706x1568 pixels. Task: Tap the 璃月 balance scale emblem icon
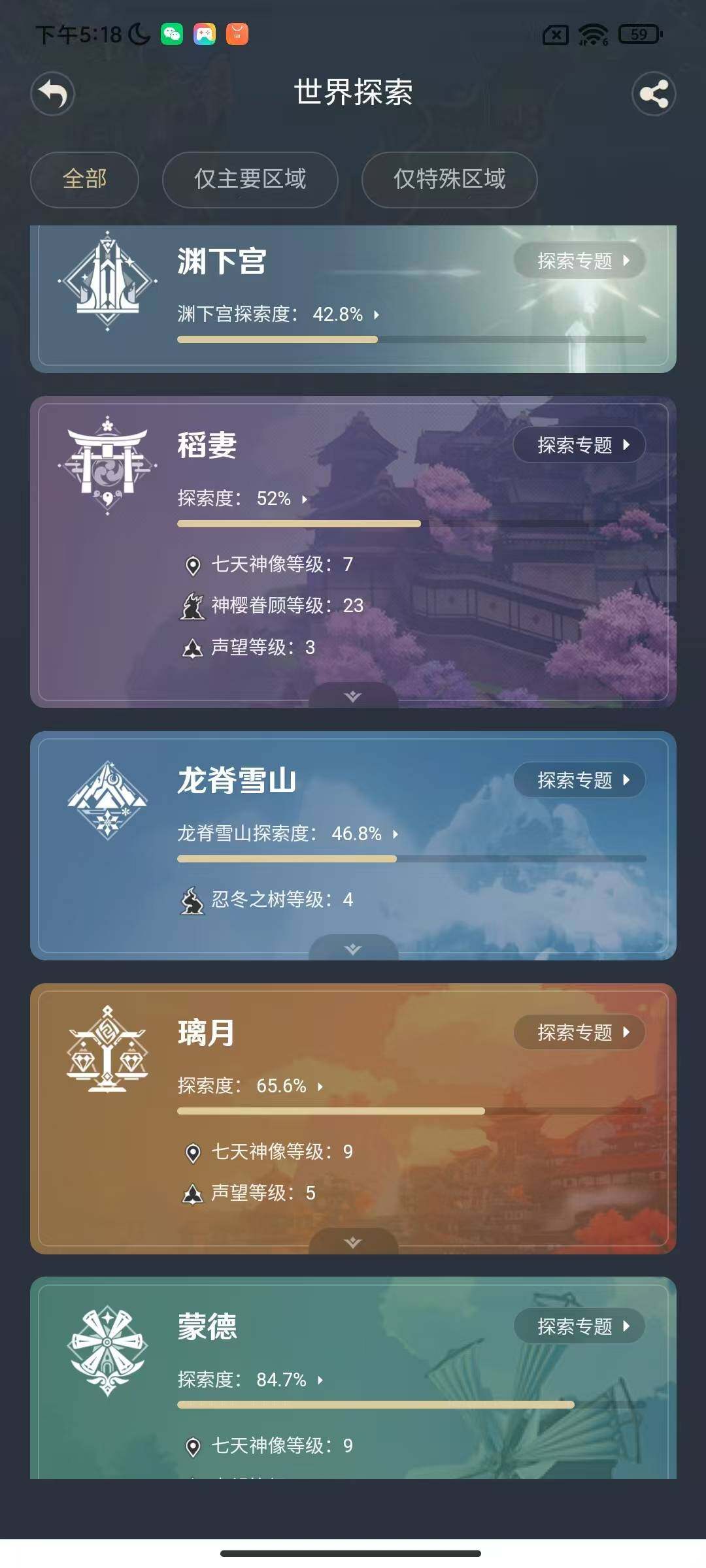coord(107,1049)
